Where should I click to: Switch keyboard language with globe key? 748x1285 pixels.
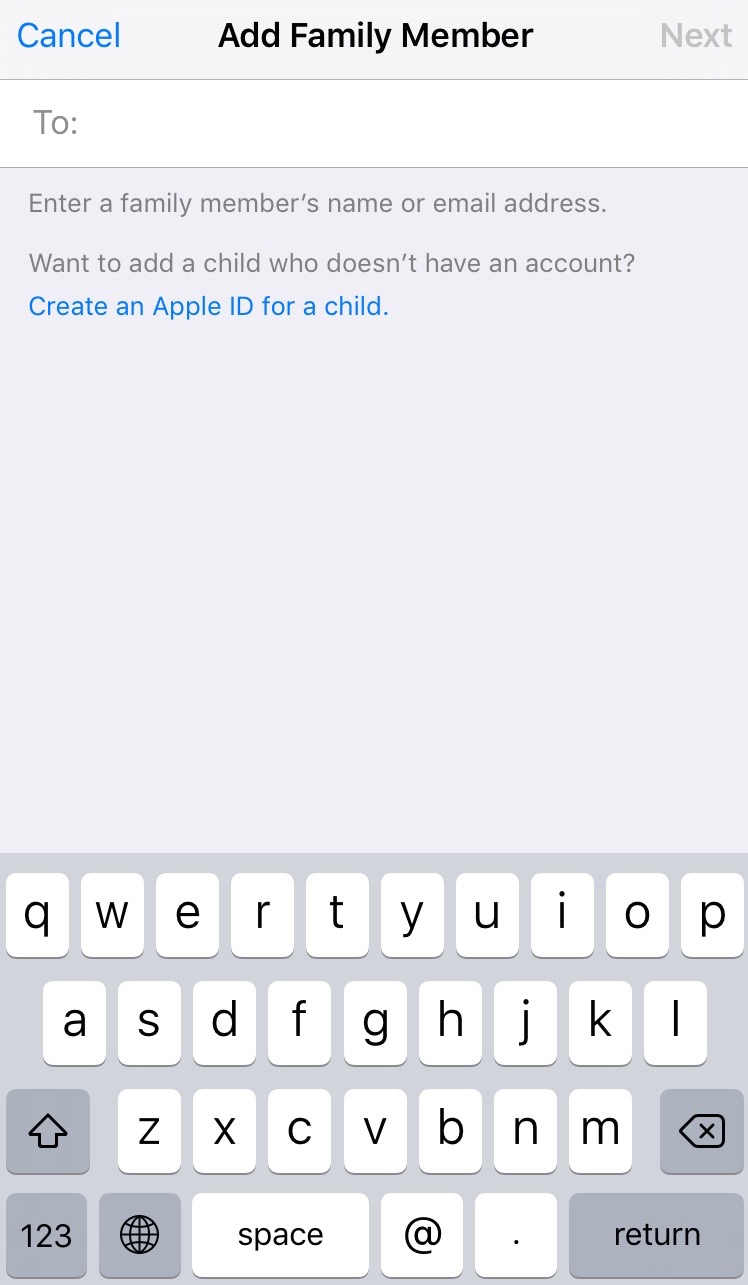139,1235
